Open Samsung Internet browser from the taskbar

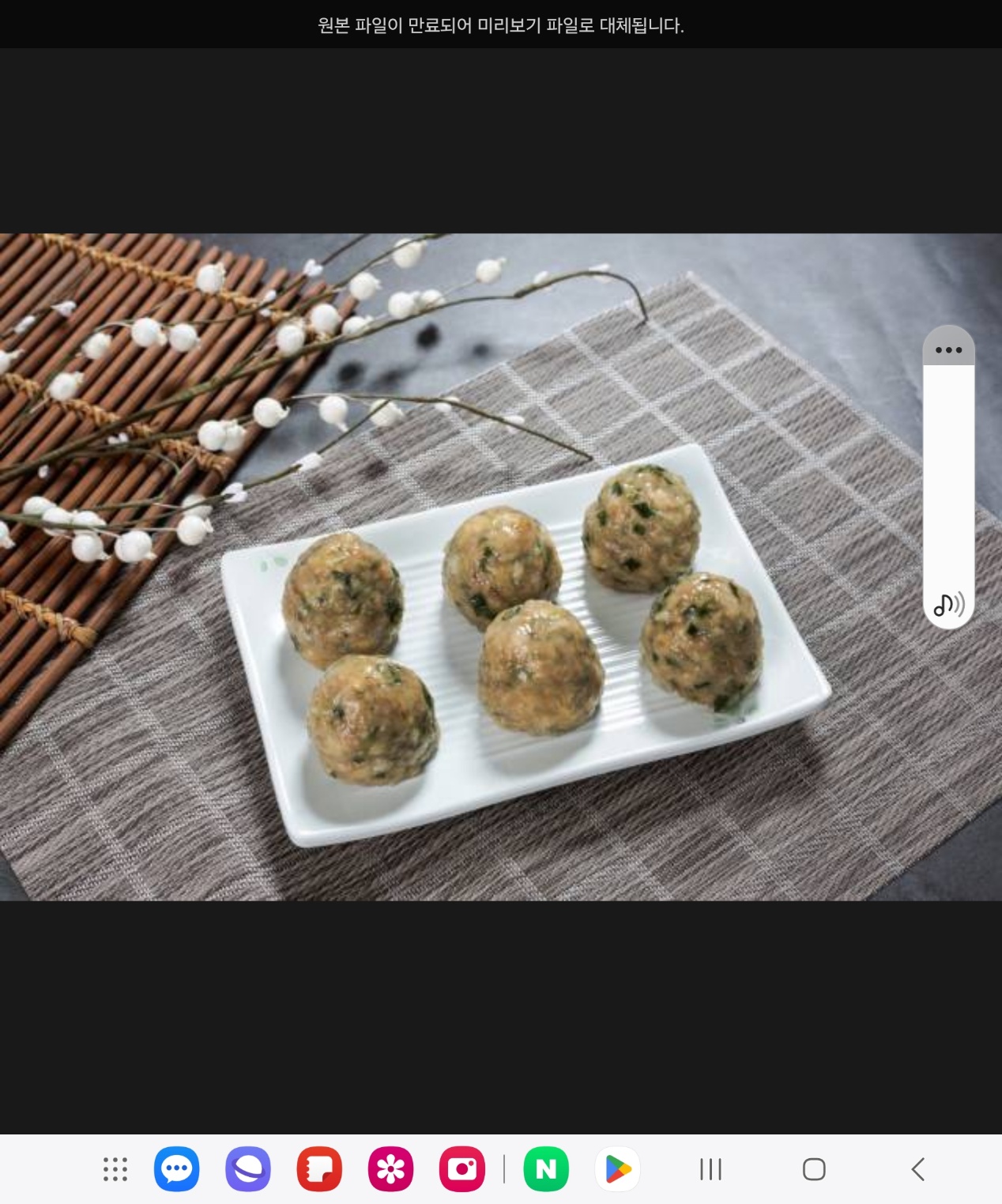[248, 1169]
